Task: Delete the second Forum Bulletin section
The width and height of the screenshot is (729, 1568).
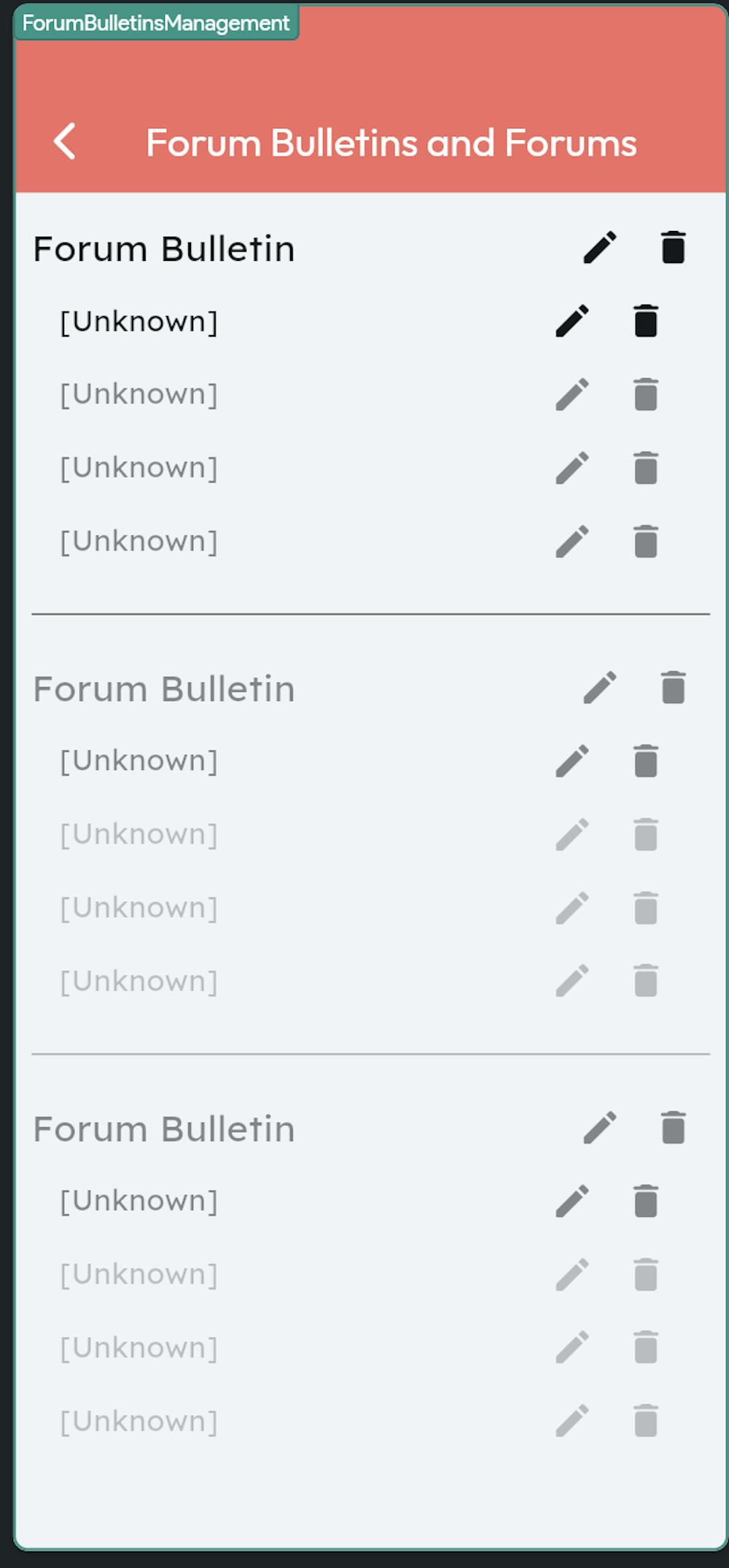Action: pyautogui.click(x=673, y=688)
